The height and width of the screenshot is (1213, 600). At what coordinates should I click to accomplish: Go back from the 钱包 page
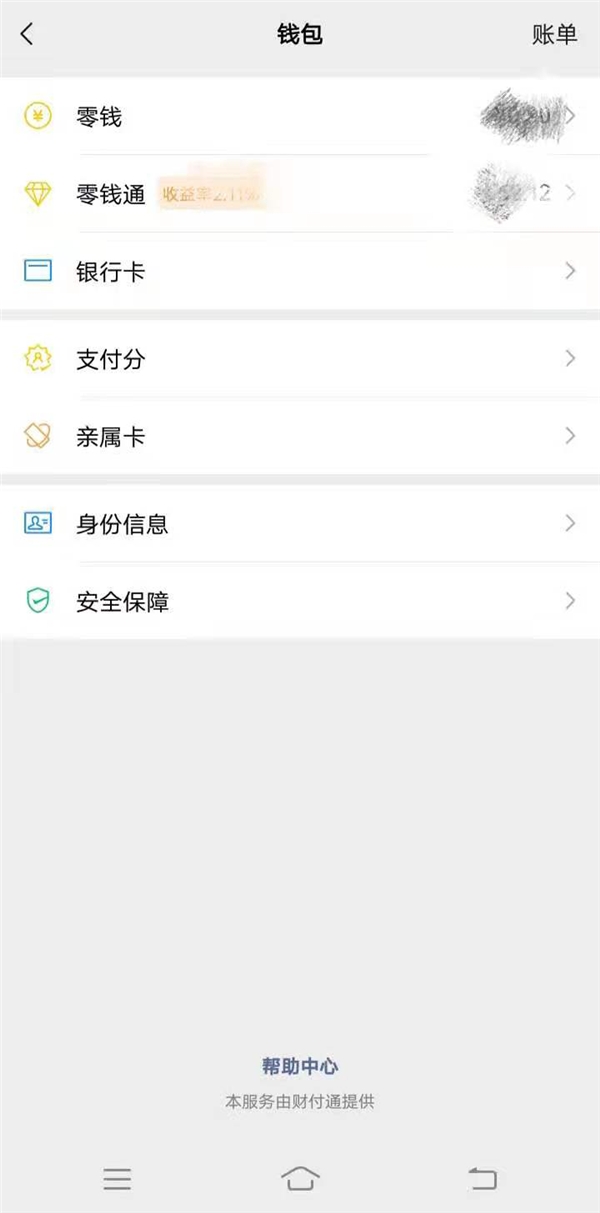27,34
